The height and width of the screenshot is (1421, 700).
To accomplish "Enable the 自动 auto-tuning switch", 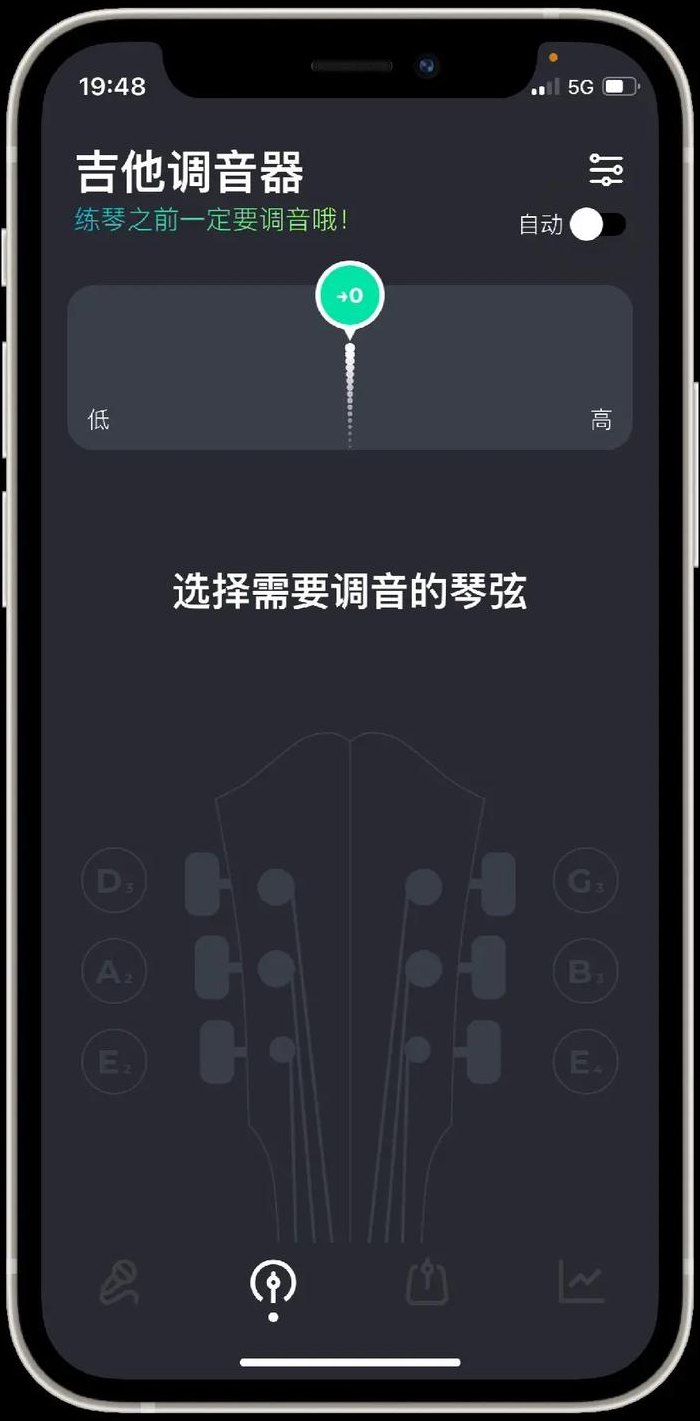I will 598,225.
